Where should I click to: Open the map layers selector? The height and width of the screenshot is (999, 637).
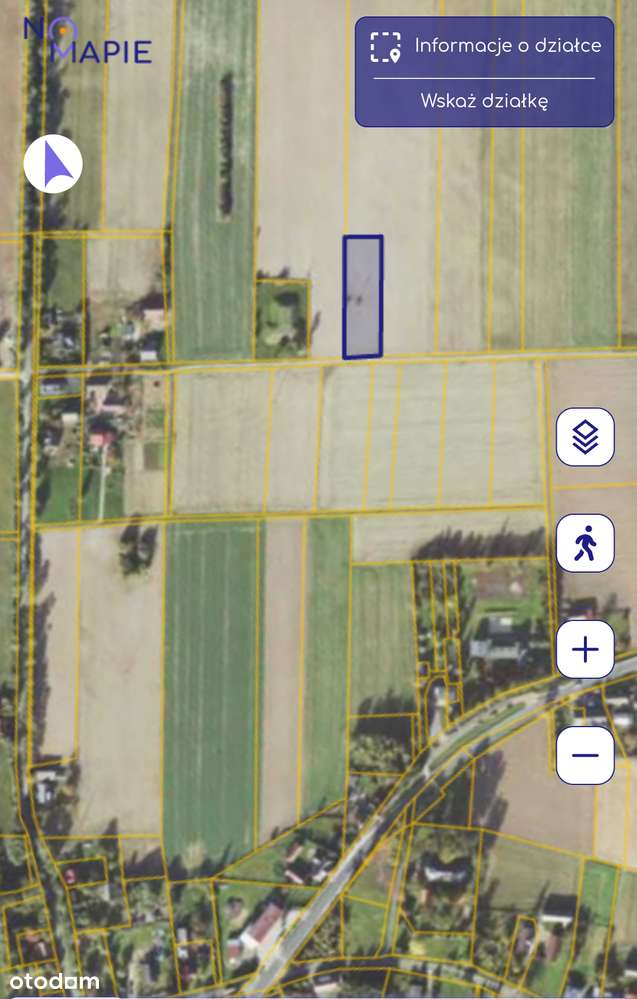[585, 437]
